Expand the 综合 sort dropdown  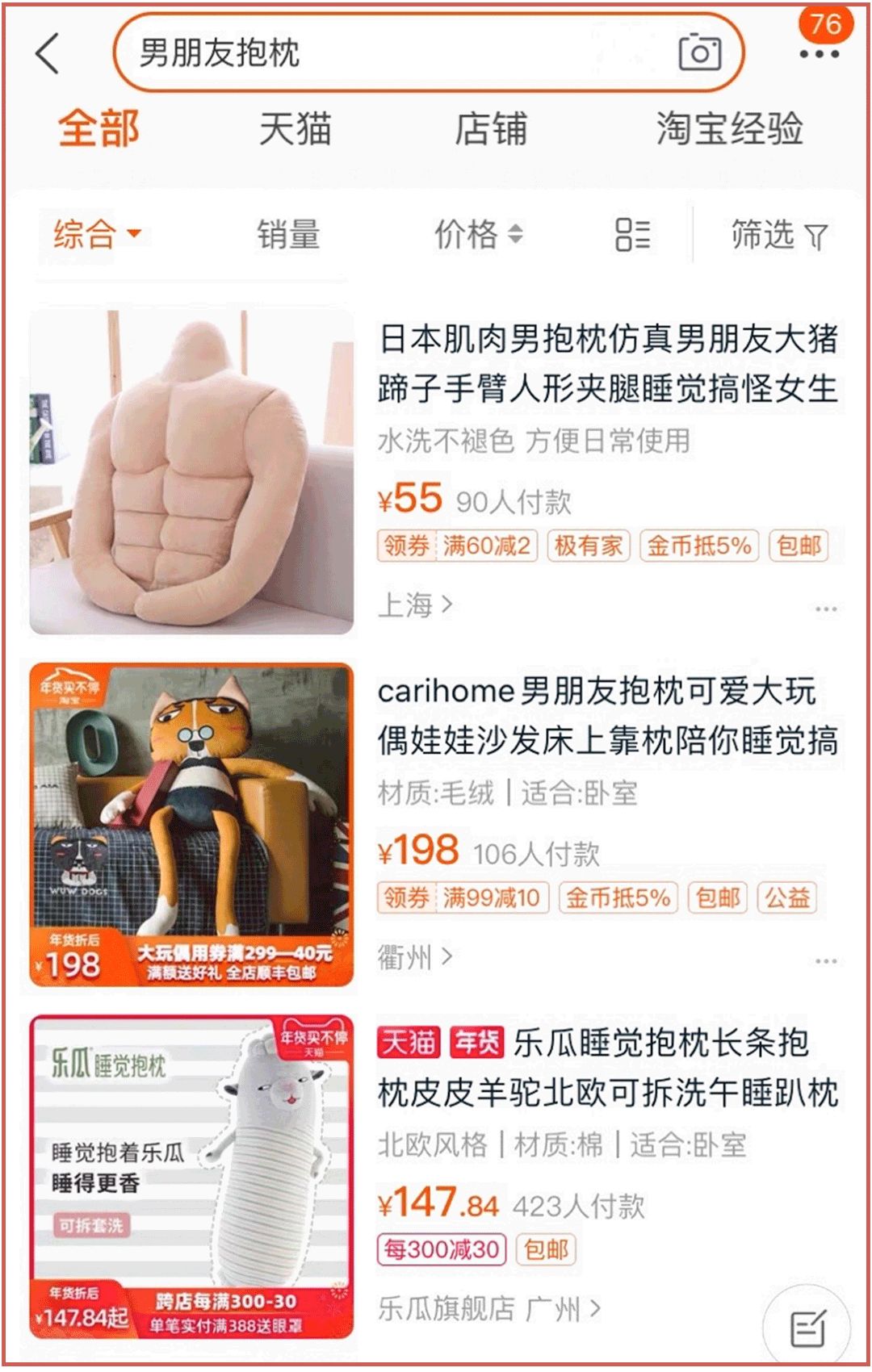pos(97,235)
